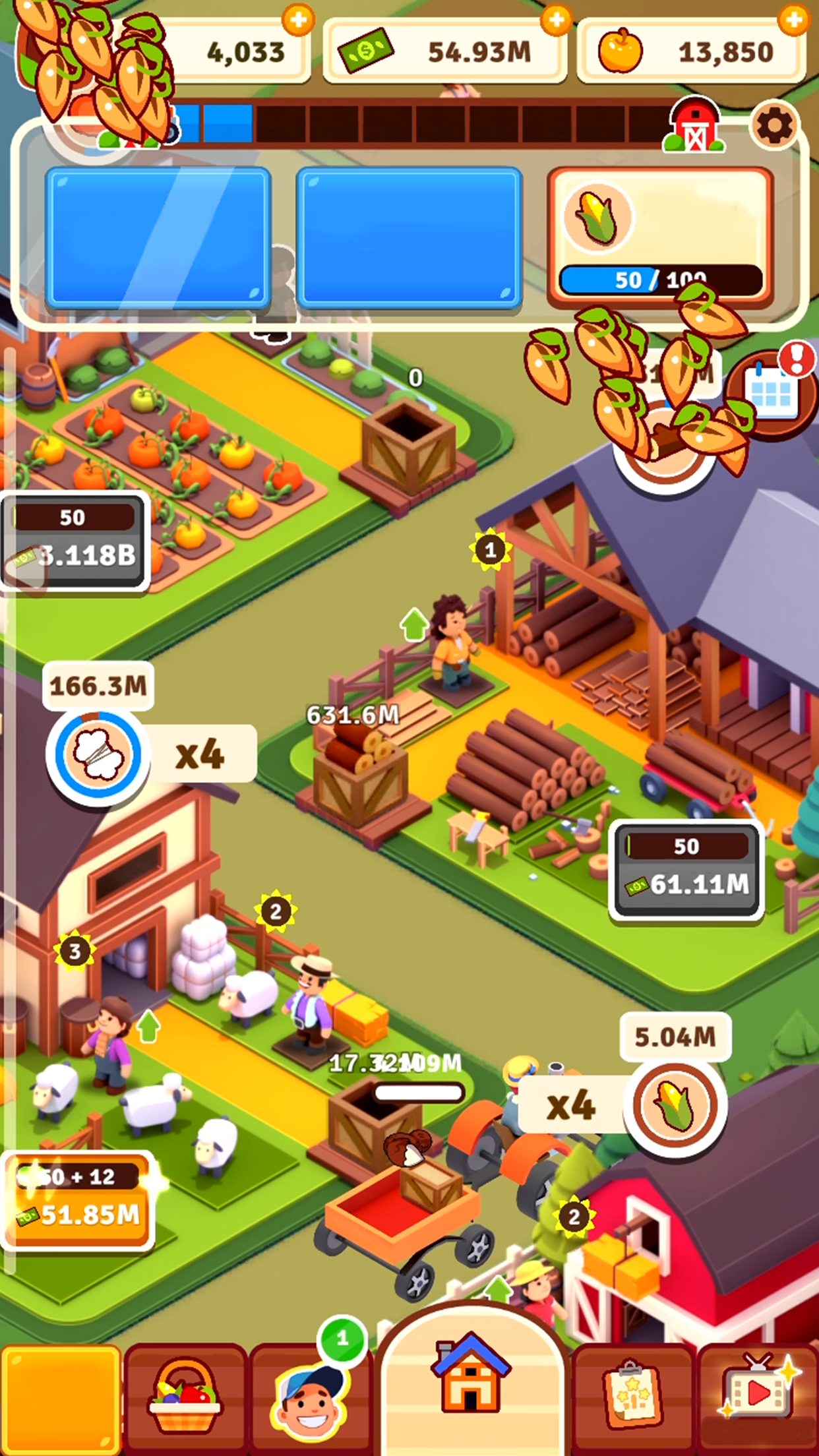
Task: Upgrade the pumpkin field for 3.118B
Action: click(x=74, y=541)
